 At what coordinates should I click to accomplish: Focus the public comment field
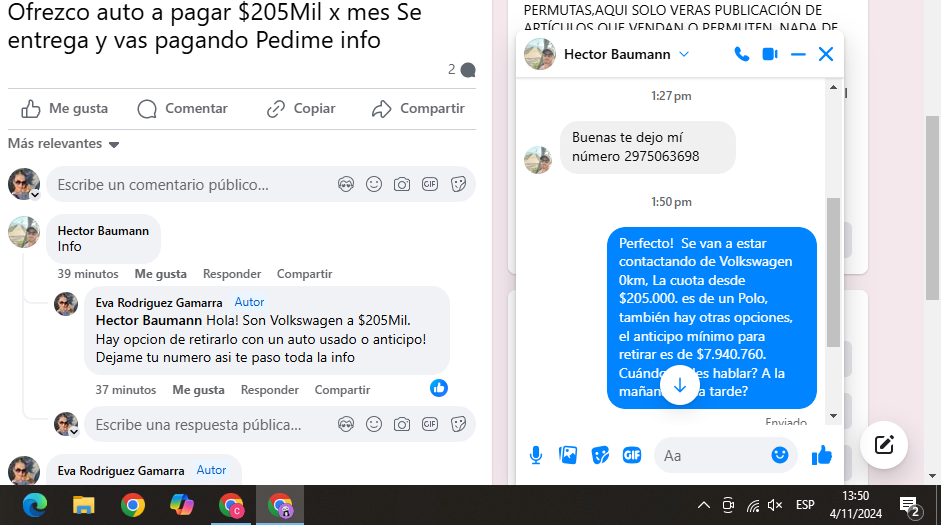(x=190, y=184)
